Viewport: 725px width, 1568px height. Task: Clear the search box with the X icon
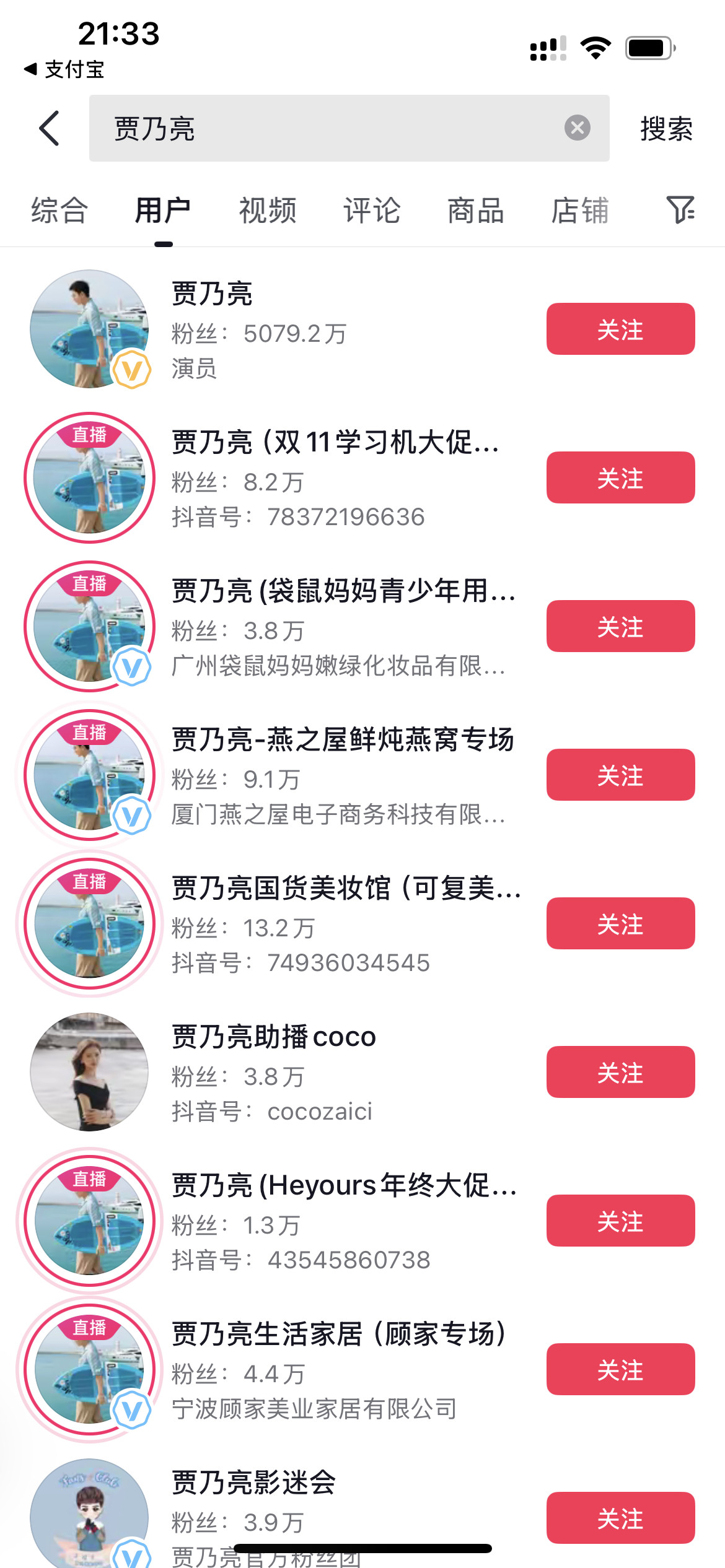point(578,127)
